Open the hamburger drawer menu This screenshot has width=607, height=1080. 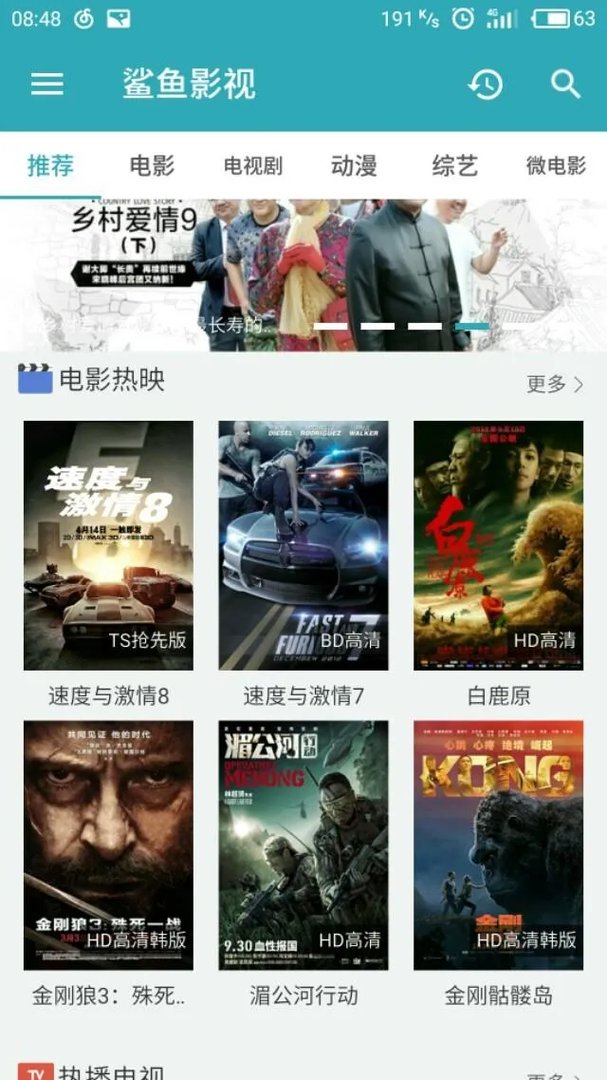pos(47,84)
